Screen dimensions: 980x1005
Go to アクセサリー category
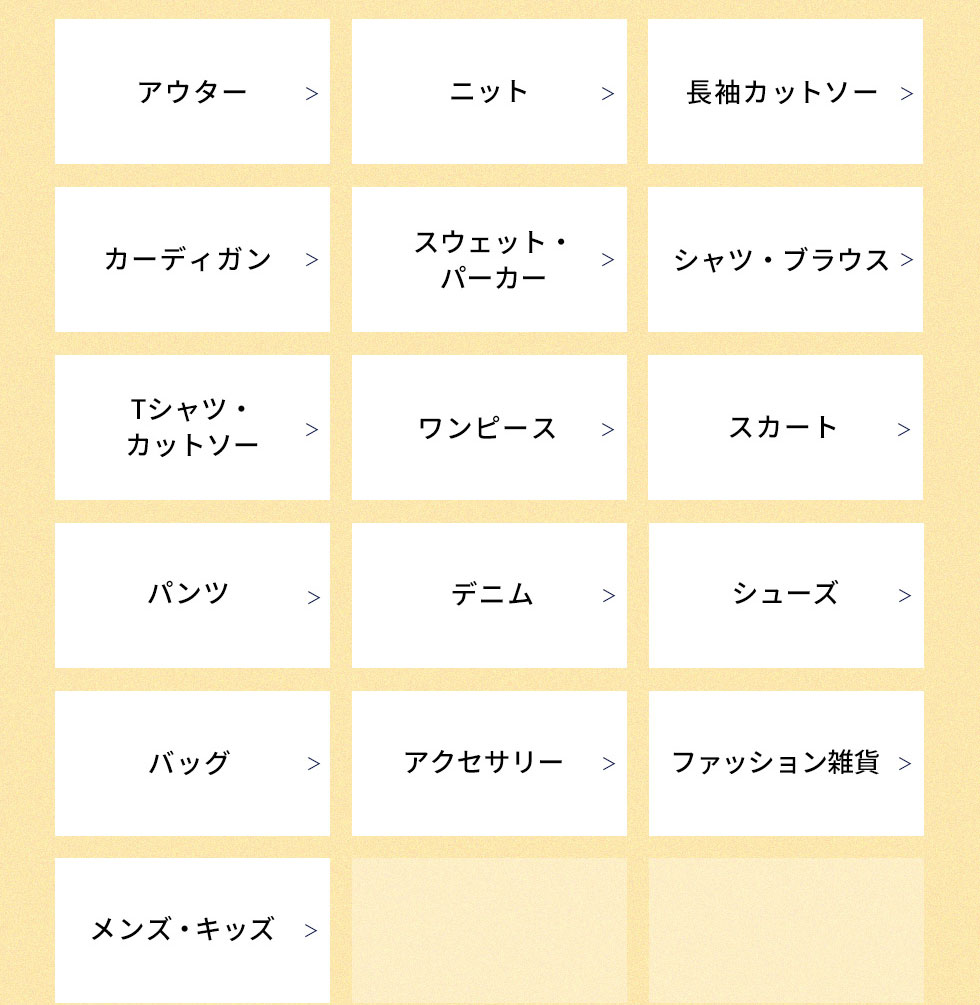[x=489, y=763]
